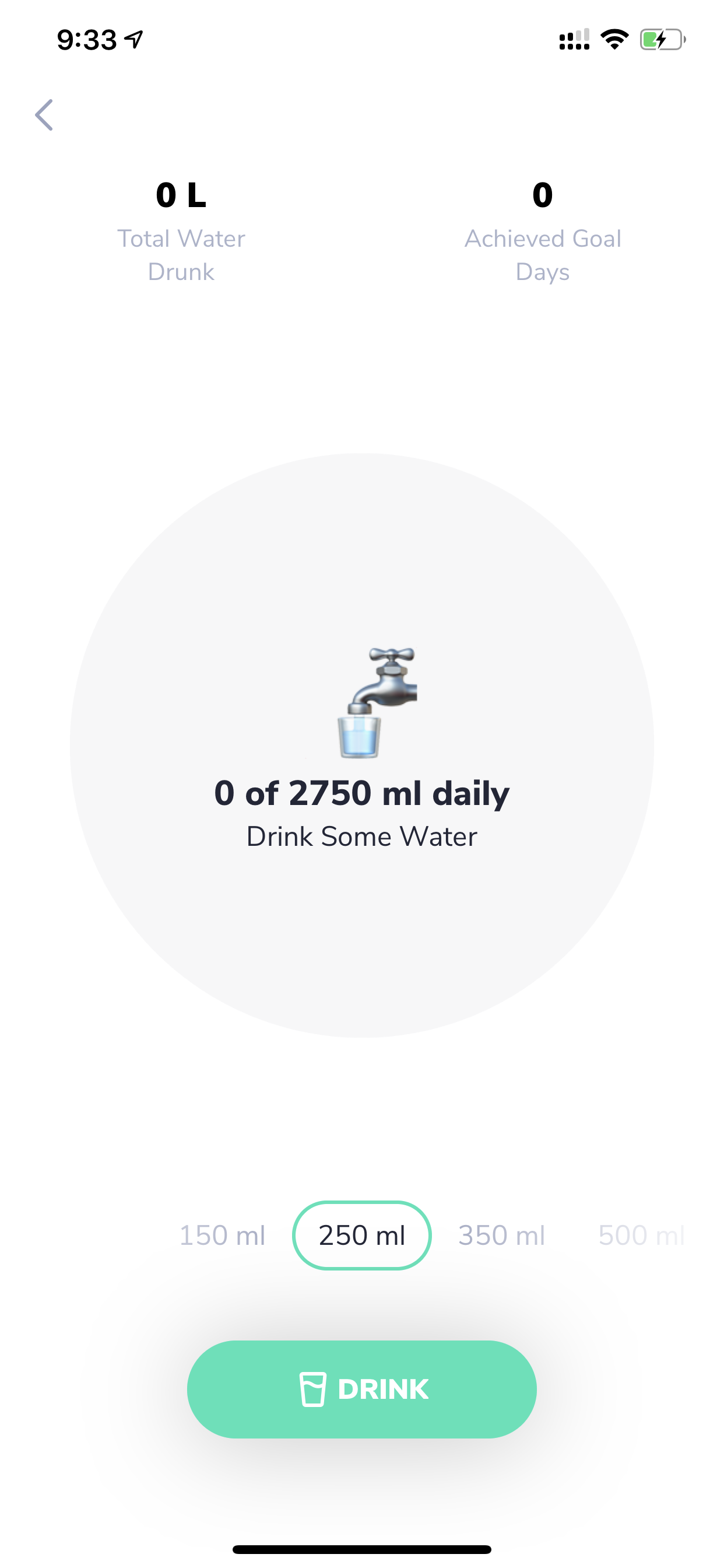The height and width of the screenshot is (1568, 724).
Task: Pick the 350 ml option
Action: click(x=501, y=1235)
